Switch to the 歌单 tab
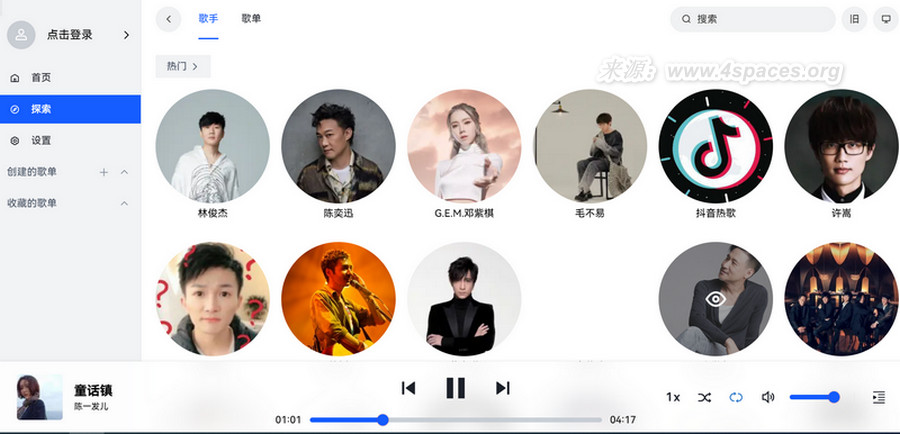900x434 pixels. 251,19
